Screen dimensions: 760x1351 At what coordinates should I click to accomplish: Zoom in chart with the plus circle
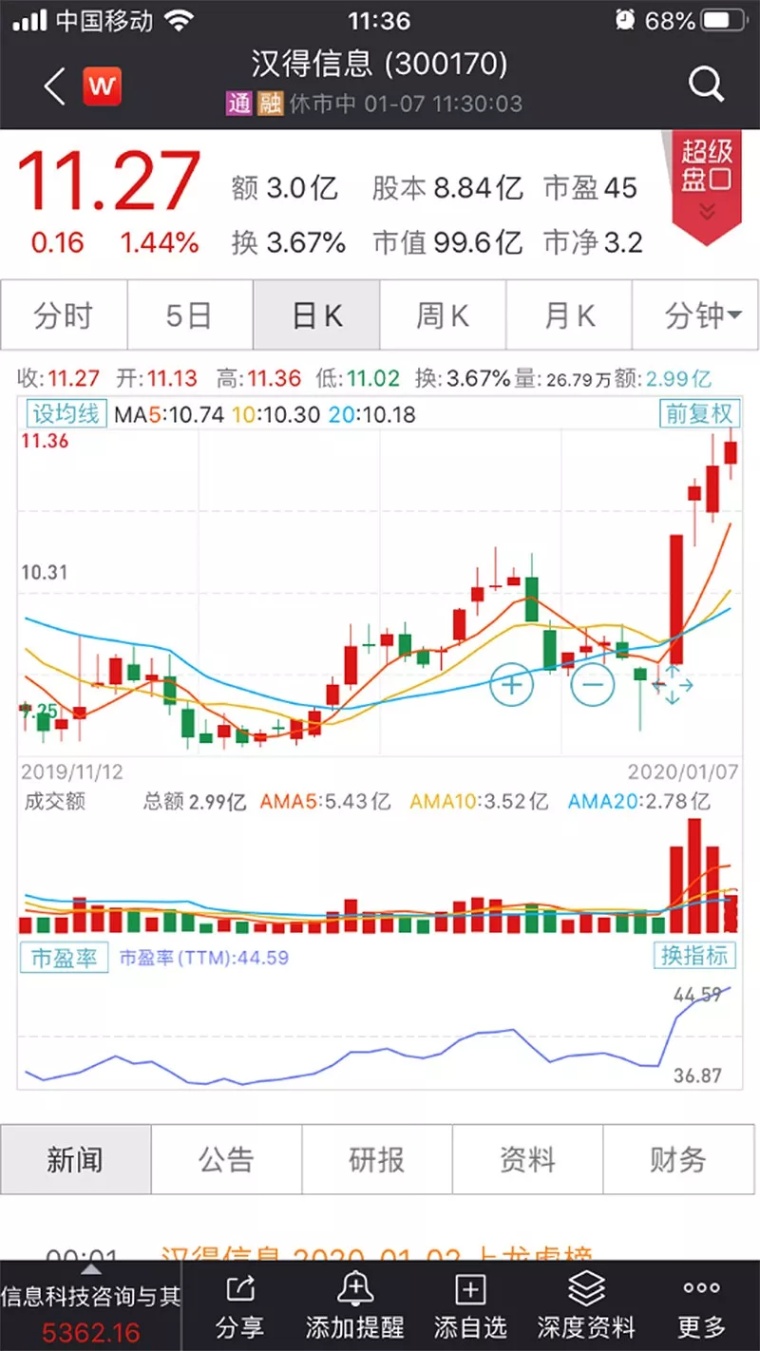[512, 686]
